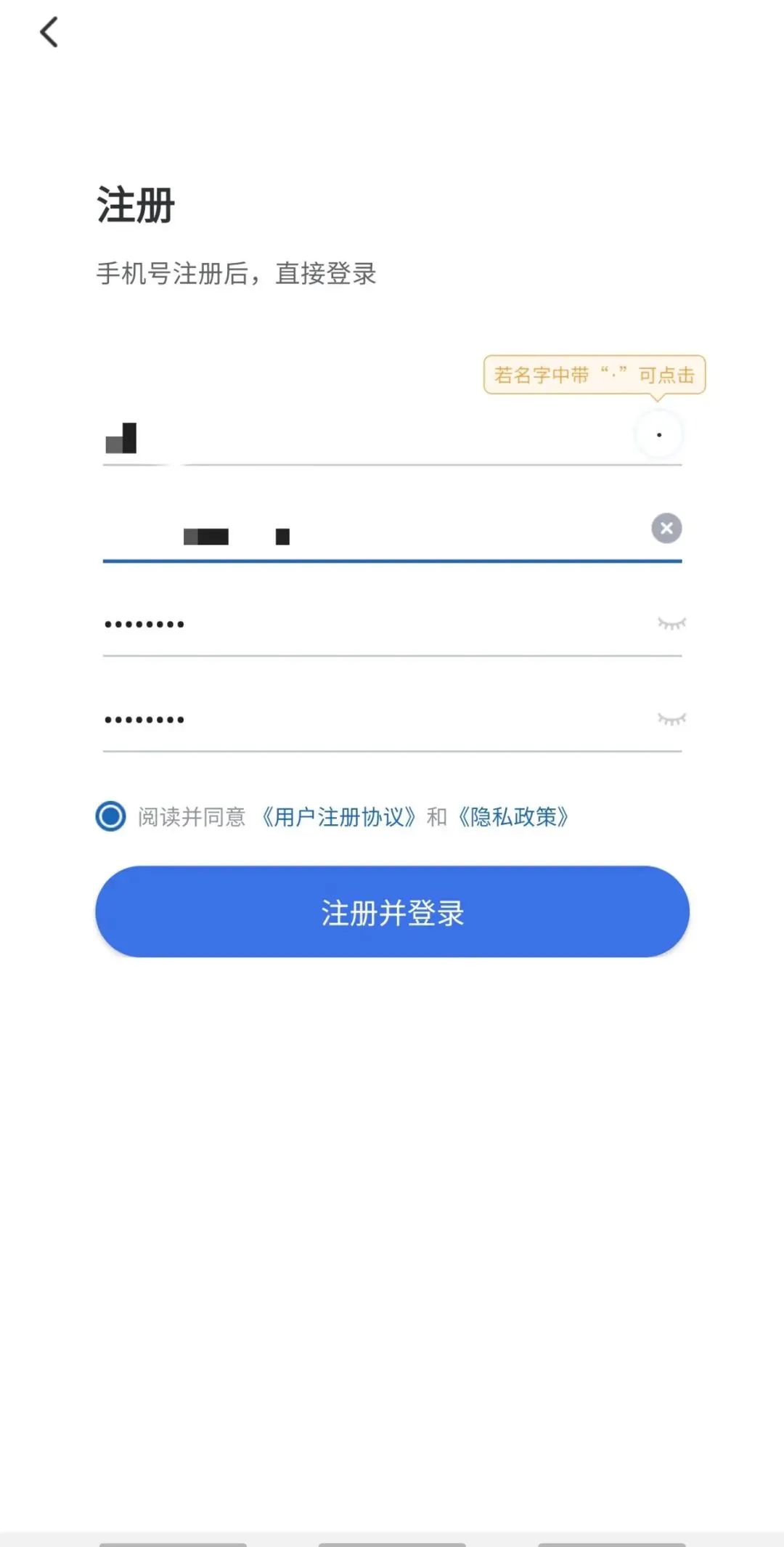Viewport: 784px width, 1547px height.
Task: Click the circular clear icon in the second input row
Action: (x=666, y=528)
